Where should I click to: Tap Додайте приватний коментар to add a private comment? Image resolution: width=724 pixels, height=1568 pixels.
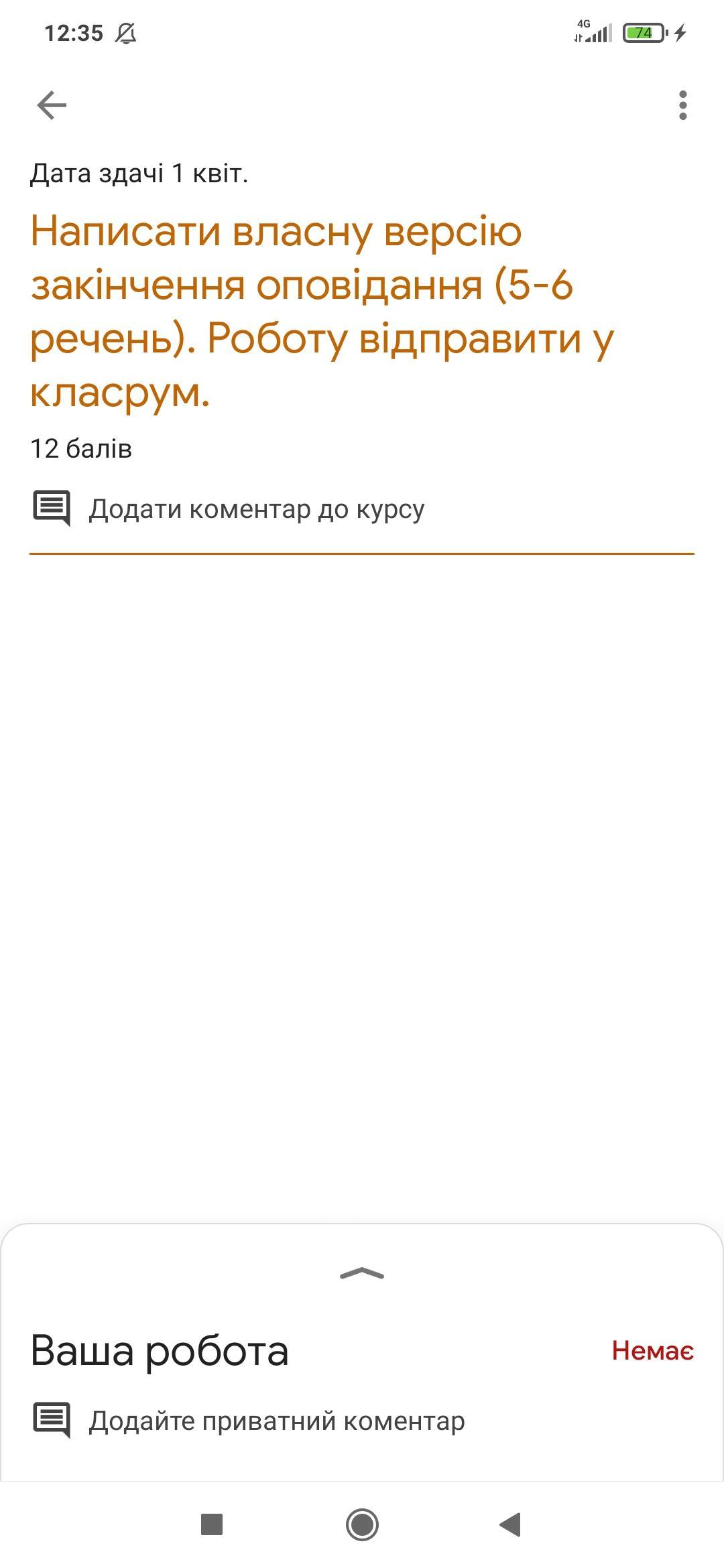(x=248, y=1421)
